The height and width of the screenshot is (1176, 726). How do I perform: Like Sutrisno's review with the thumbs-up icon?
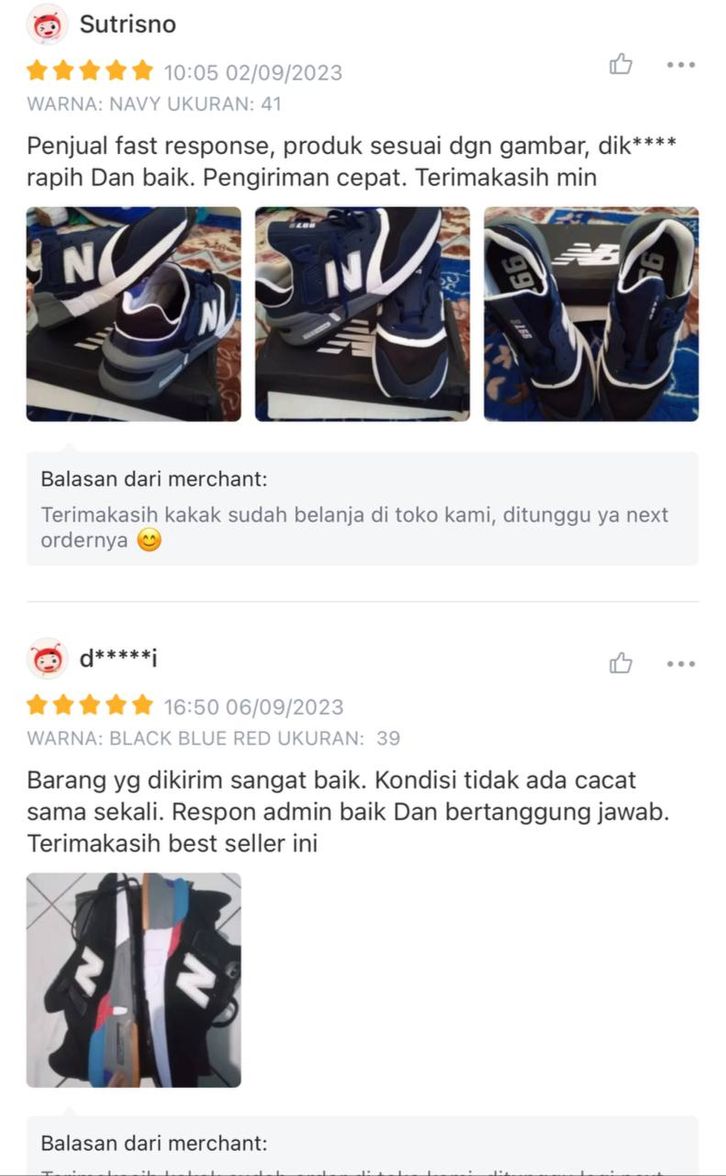(620, 64)
